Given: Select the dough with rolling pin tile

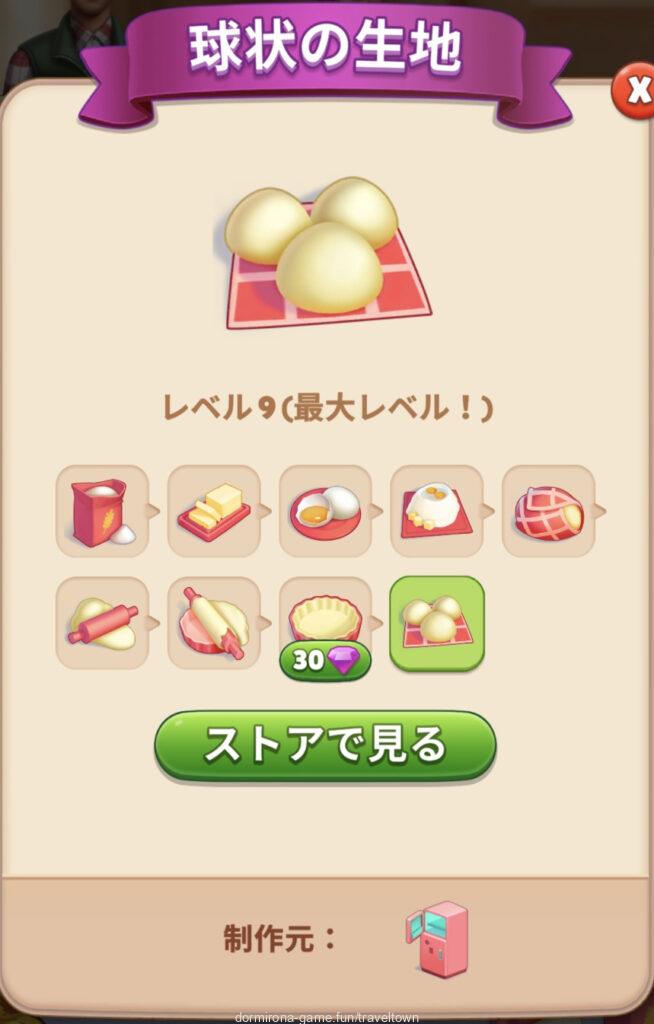Looking at the screenshot, I should coord(101,622).
